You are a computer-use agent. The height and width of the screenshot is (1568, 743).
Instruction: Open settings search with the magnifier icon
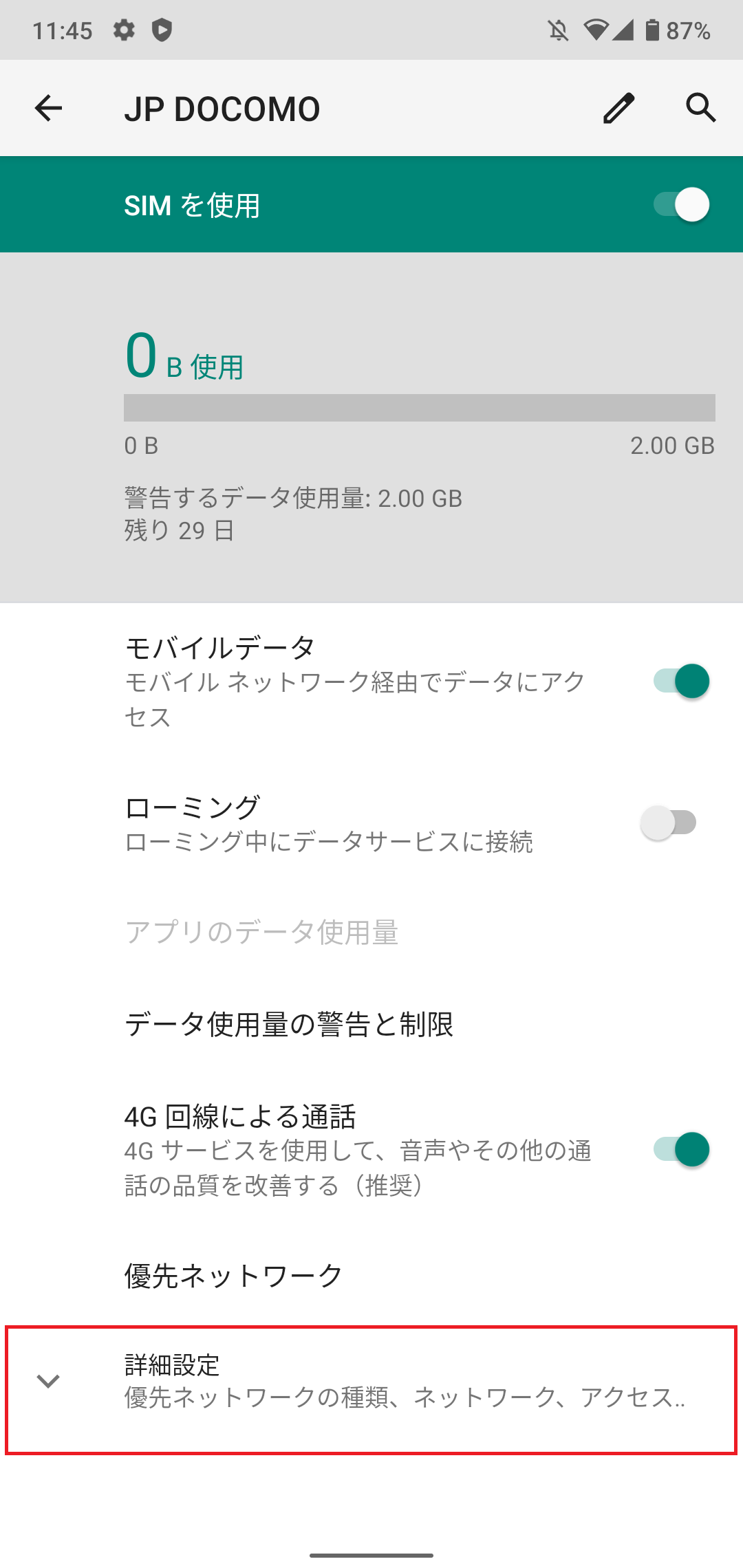(x=700, y=107)
